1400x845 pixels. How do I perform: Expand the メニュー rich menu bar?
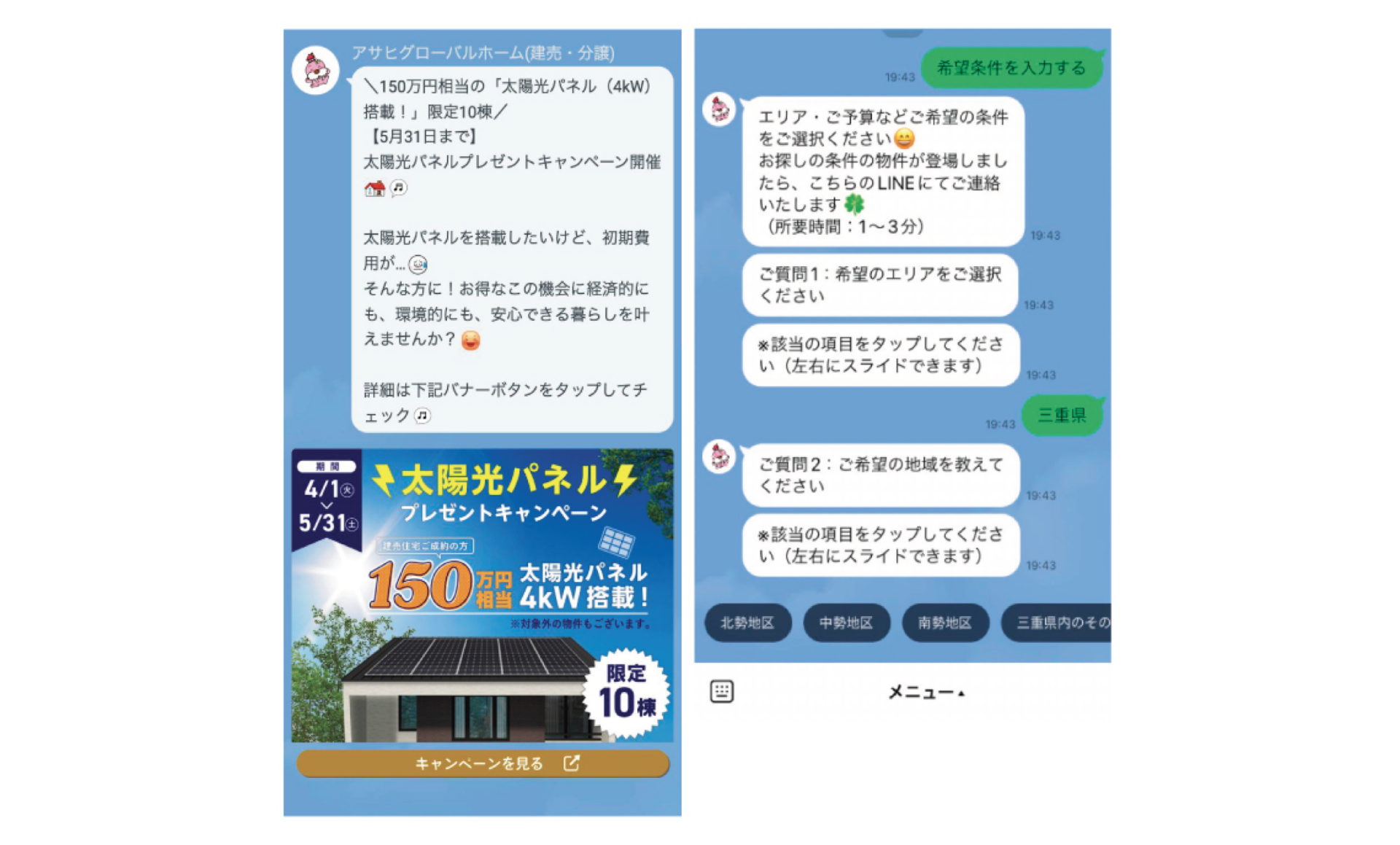click(x=926, y=692)
